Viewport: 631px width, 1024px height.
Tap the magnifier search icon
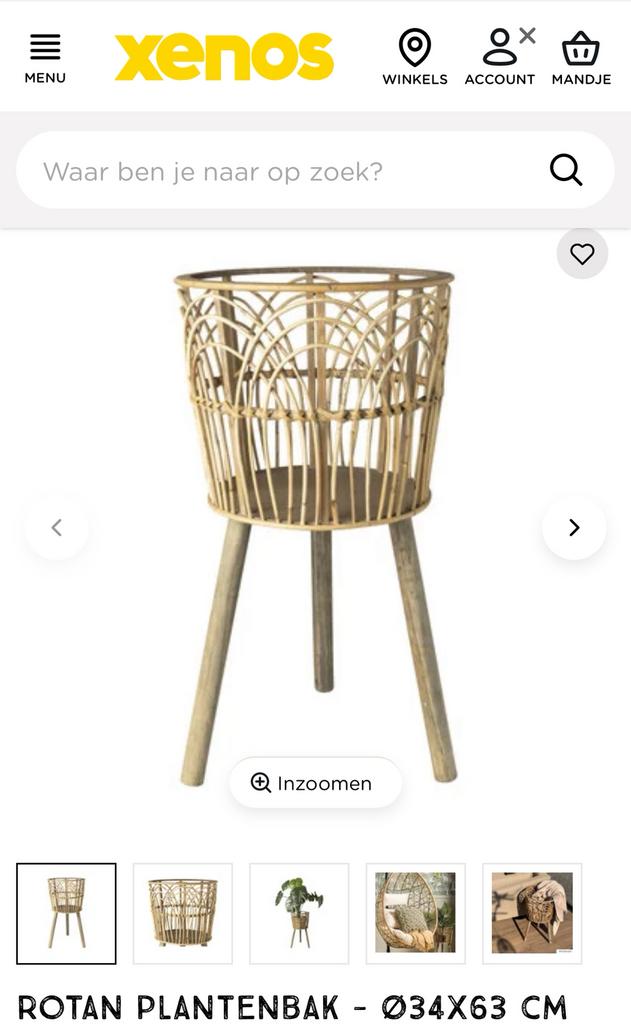pos(566,170)
